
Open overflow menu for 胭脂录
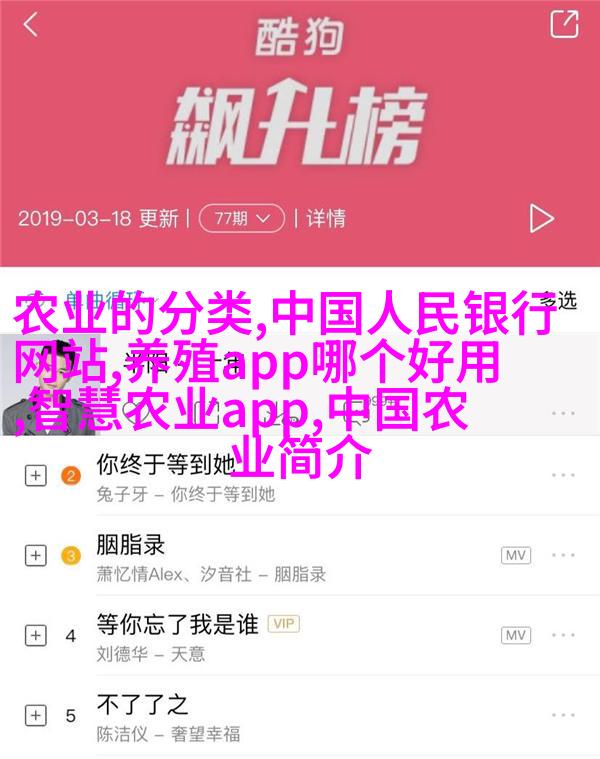coord(567,556)
